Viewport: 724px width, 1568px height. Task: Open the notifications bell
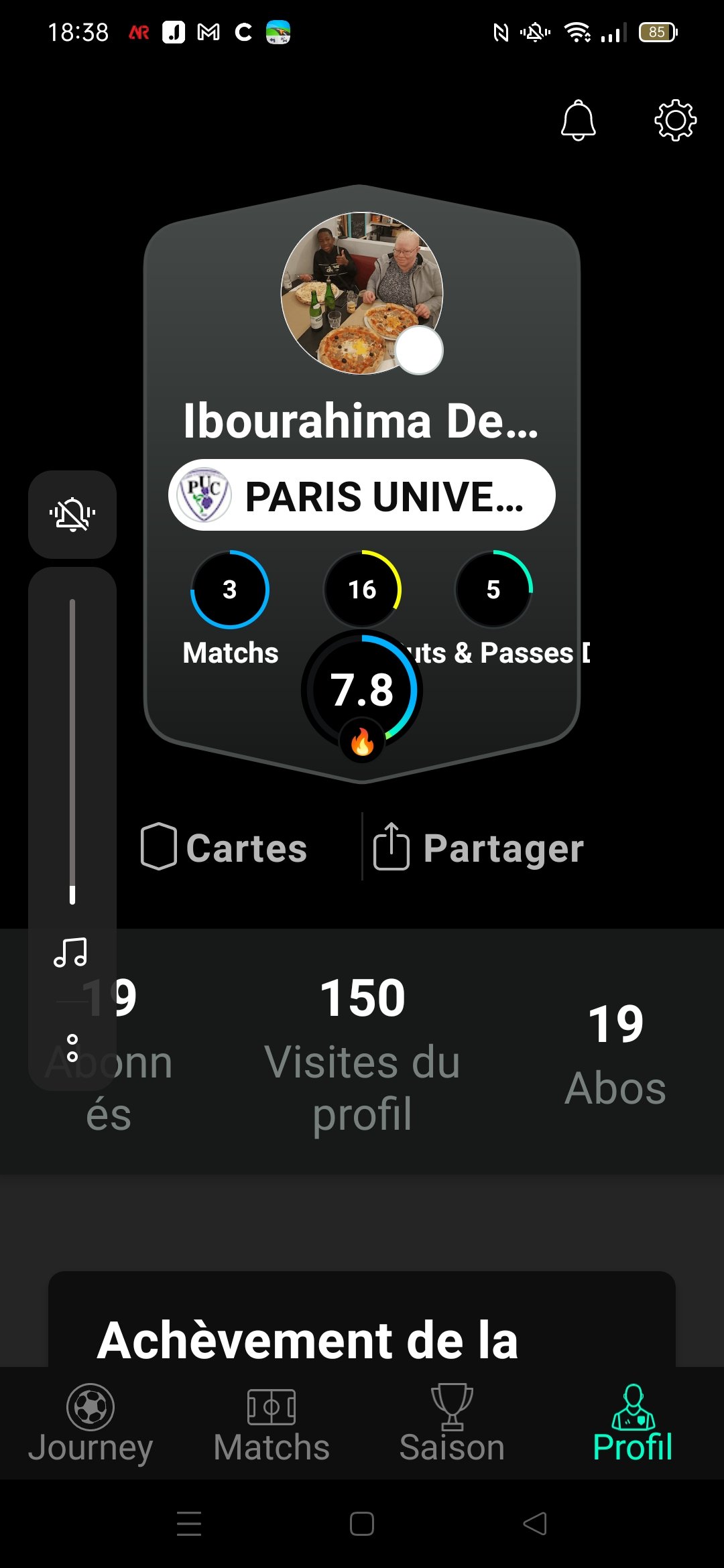[578, 121]
